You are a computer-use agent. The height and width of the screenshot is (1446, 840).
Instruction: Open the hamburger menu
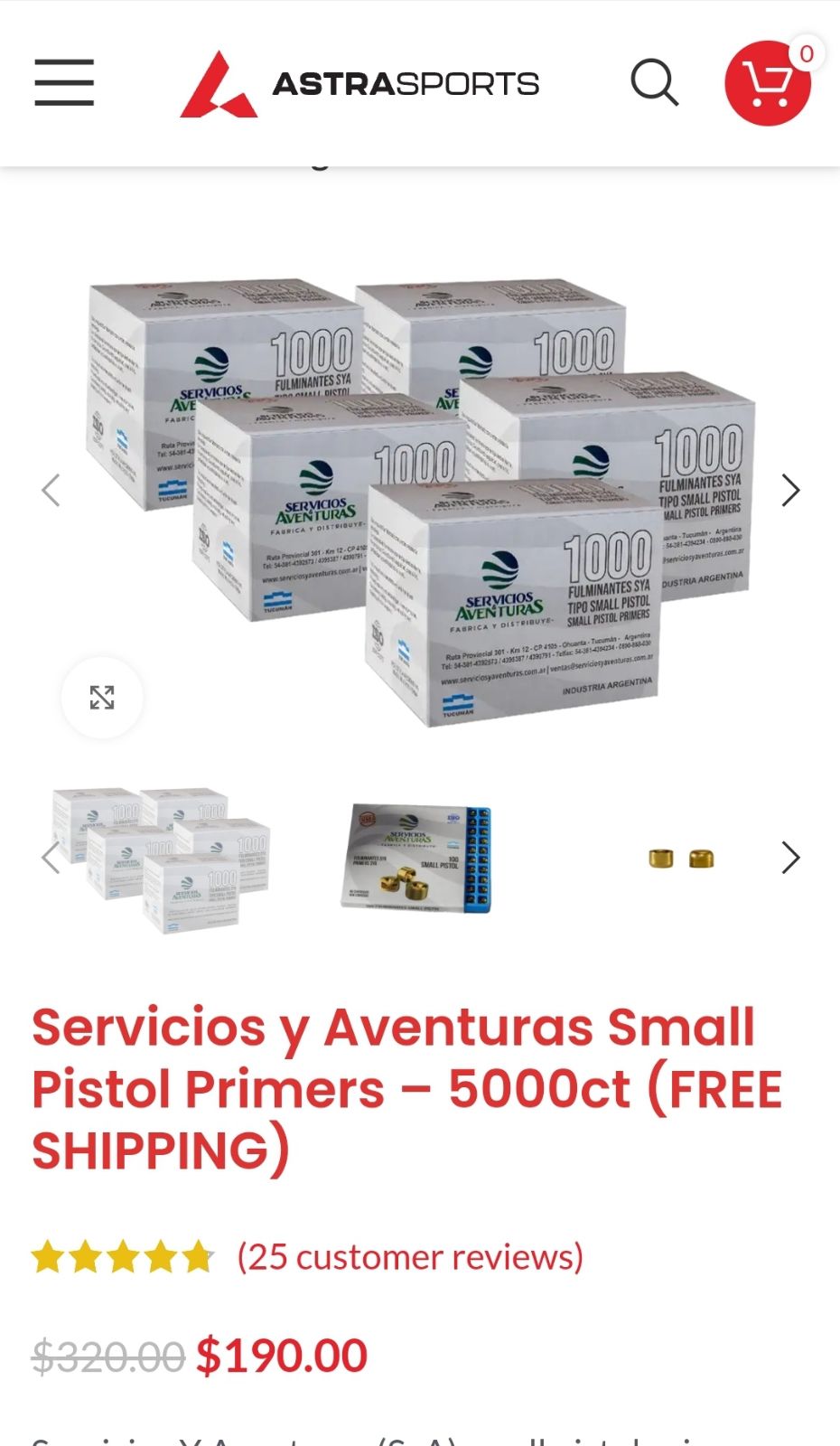[x=64, y=82]
